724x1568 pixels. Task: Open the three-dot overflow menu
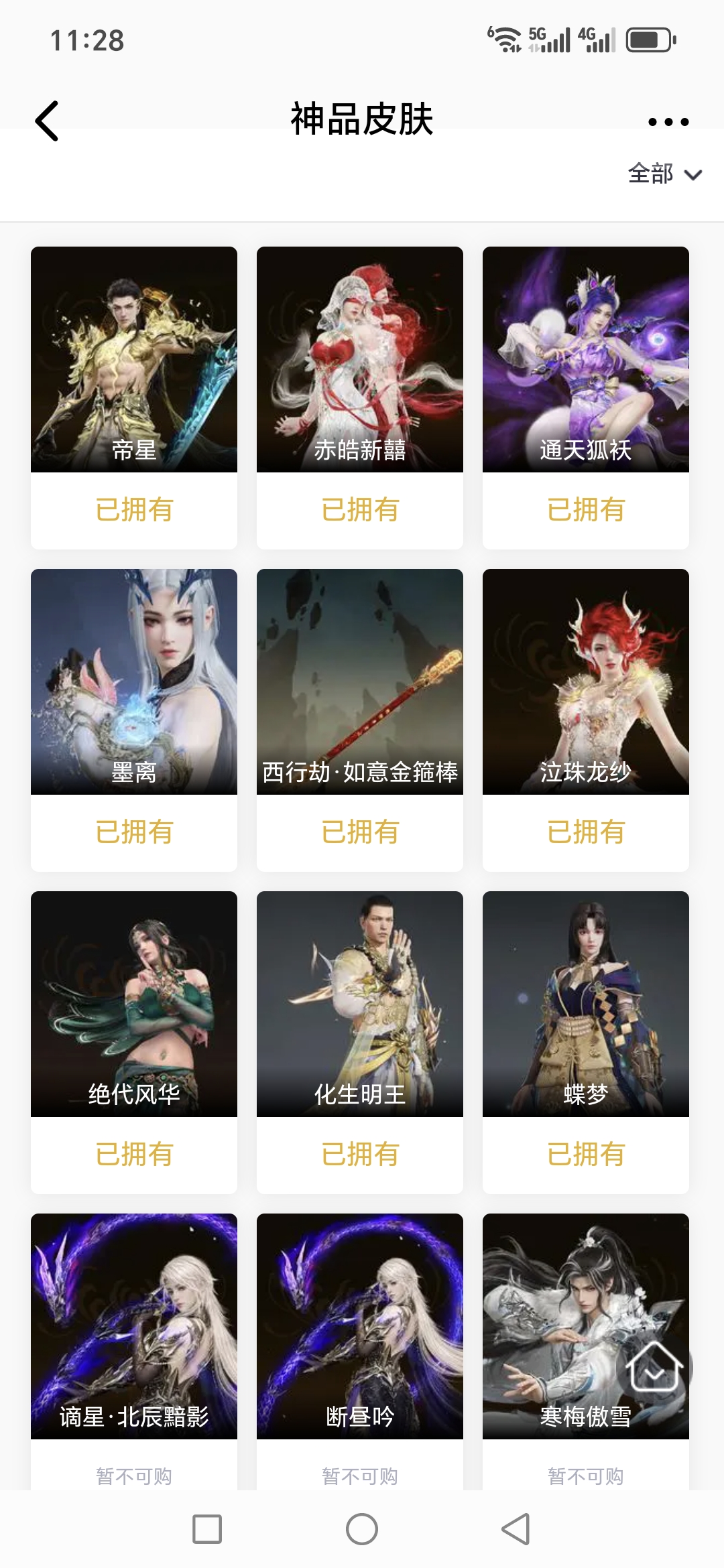click(668, 122)
